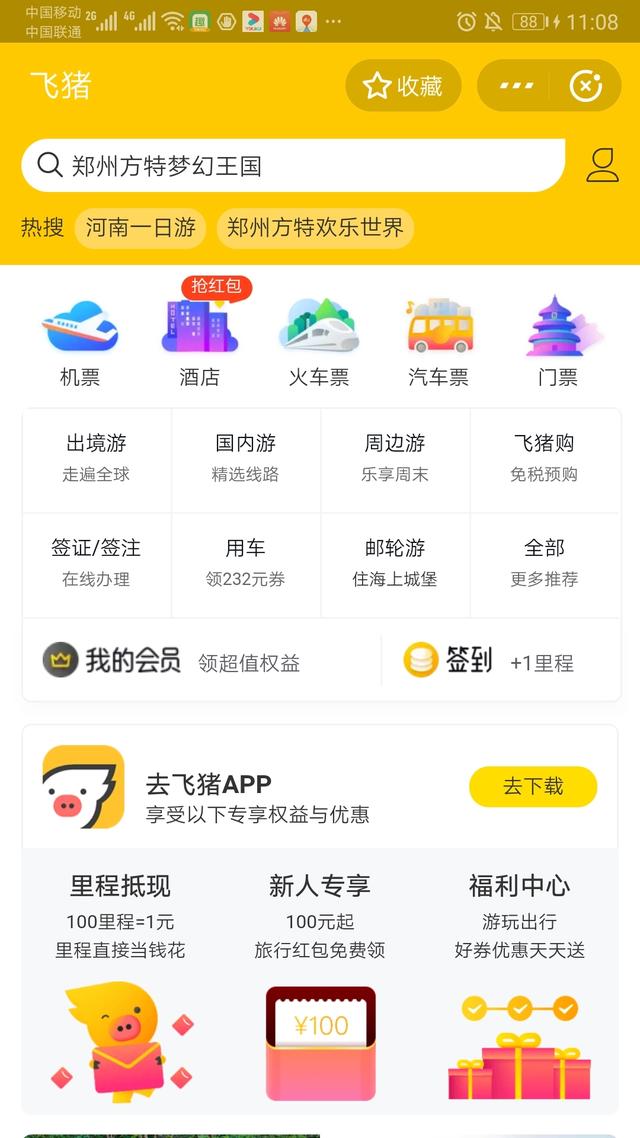Select the 郑州方特欢乐世界 hot search chip
The height and width of the screenshot is (1138, 640).
(x=315, y=228)
